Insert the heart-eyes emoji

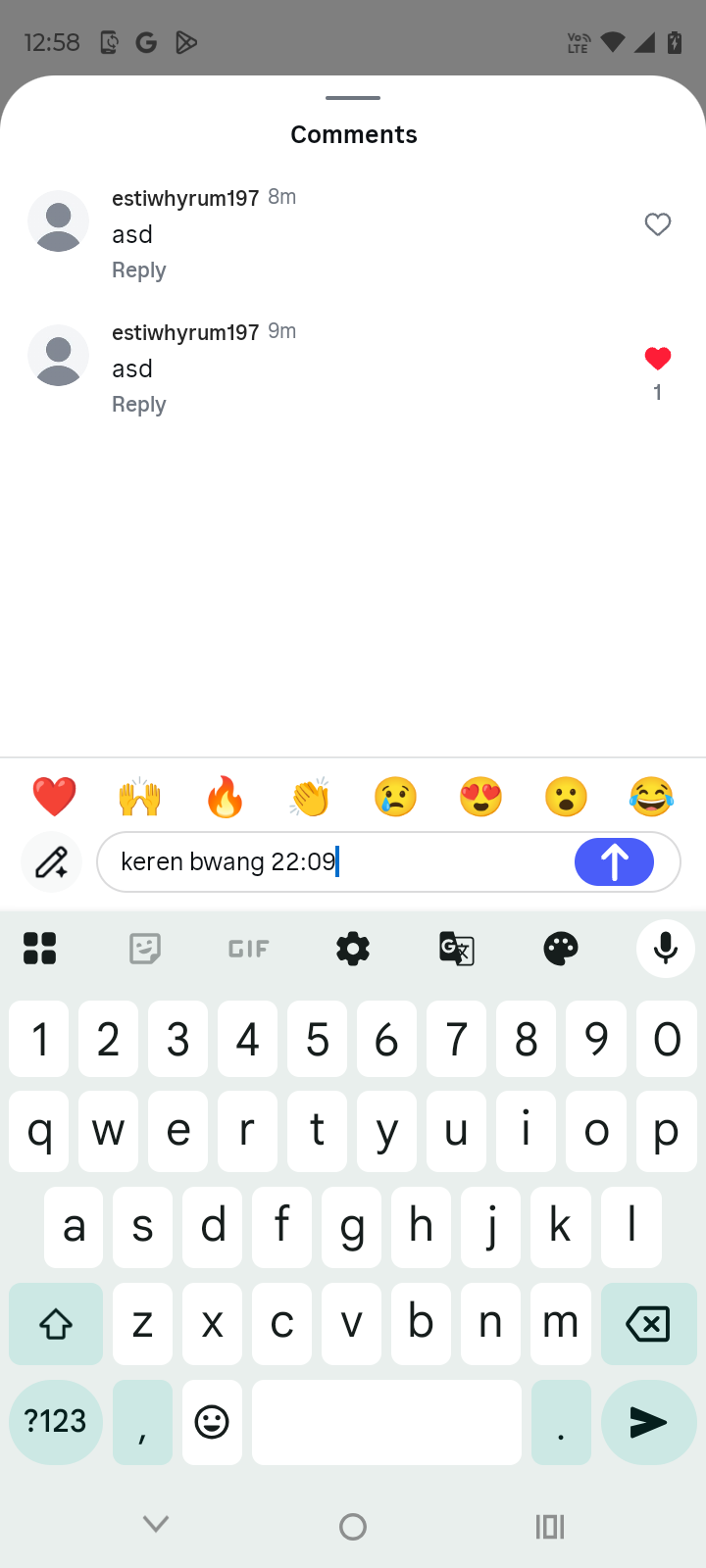480,797
